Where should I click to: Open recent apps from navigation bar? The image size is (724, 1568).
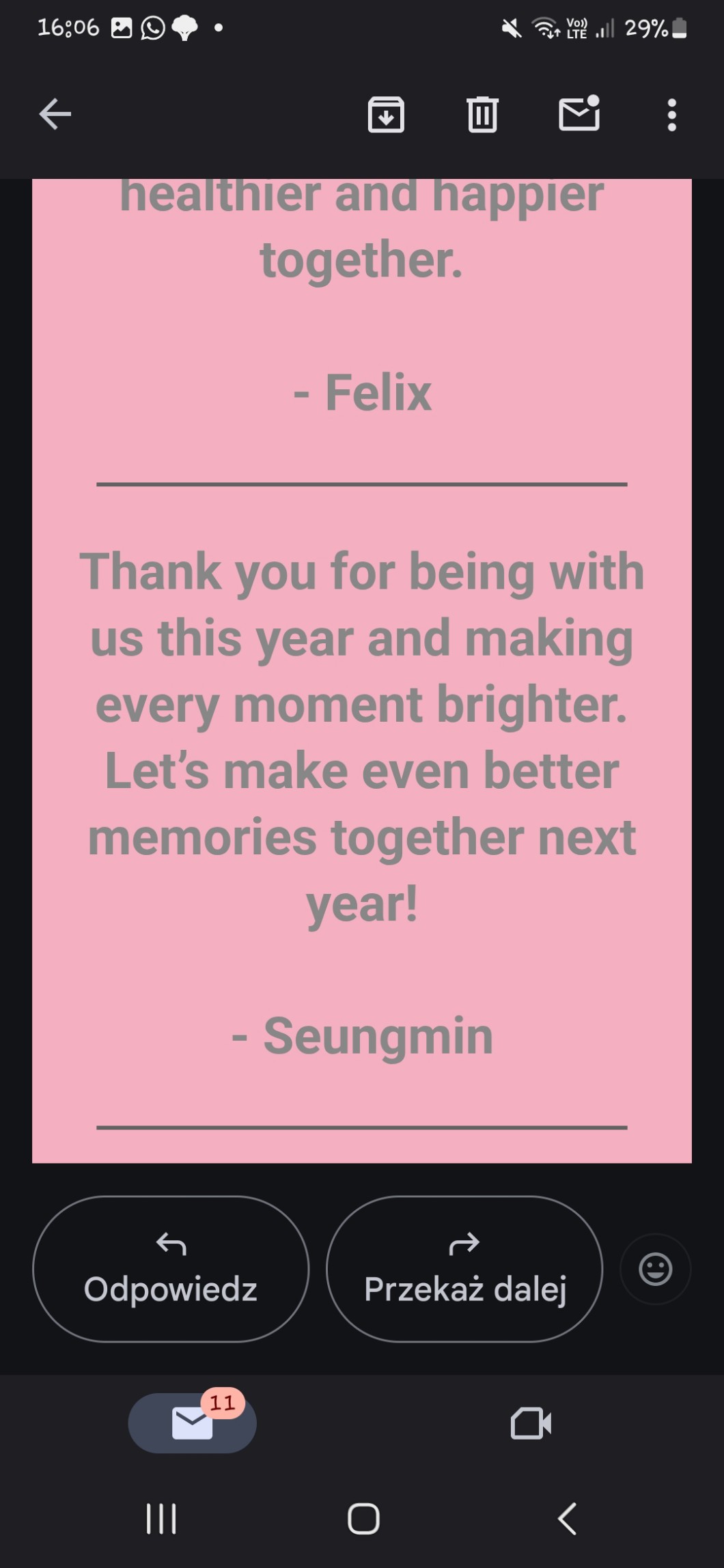pyautogui.click(x=161, y=1519)
